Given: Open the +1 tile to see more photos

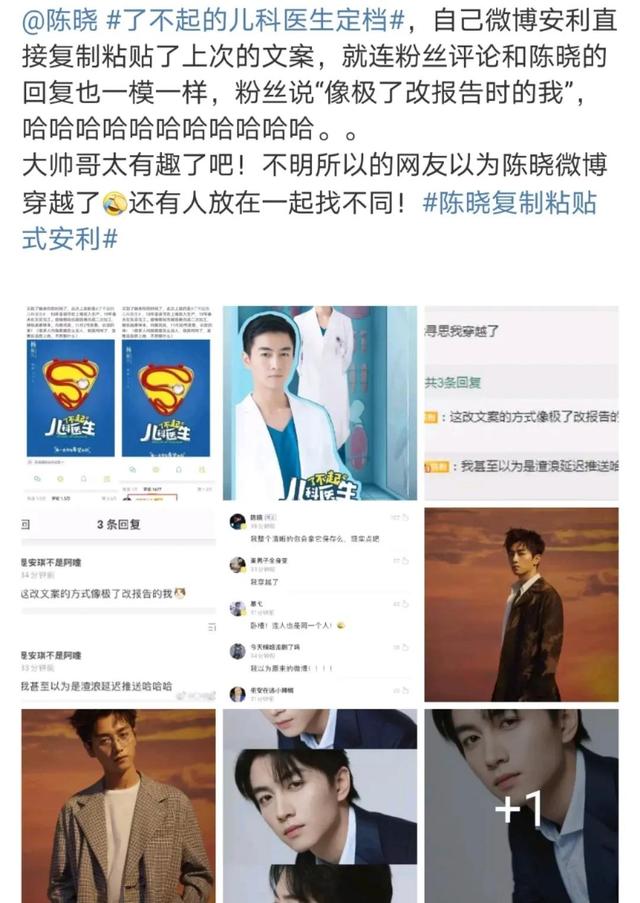Looking at the screenshot, I should click(x=521, y=806).
